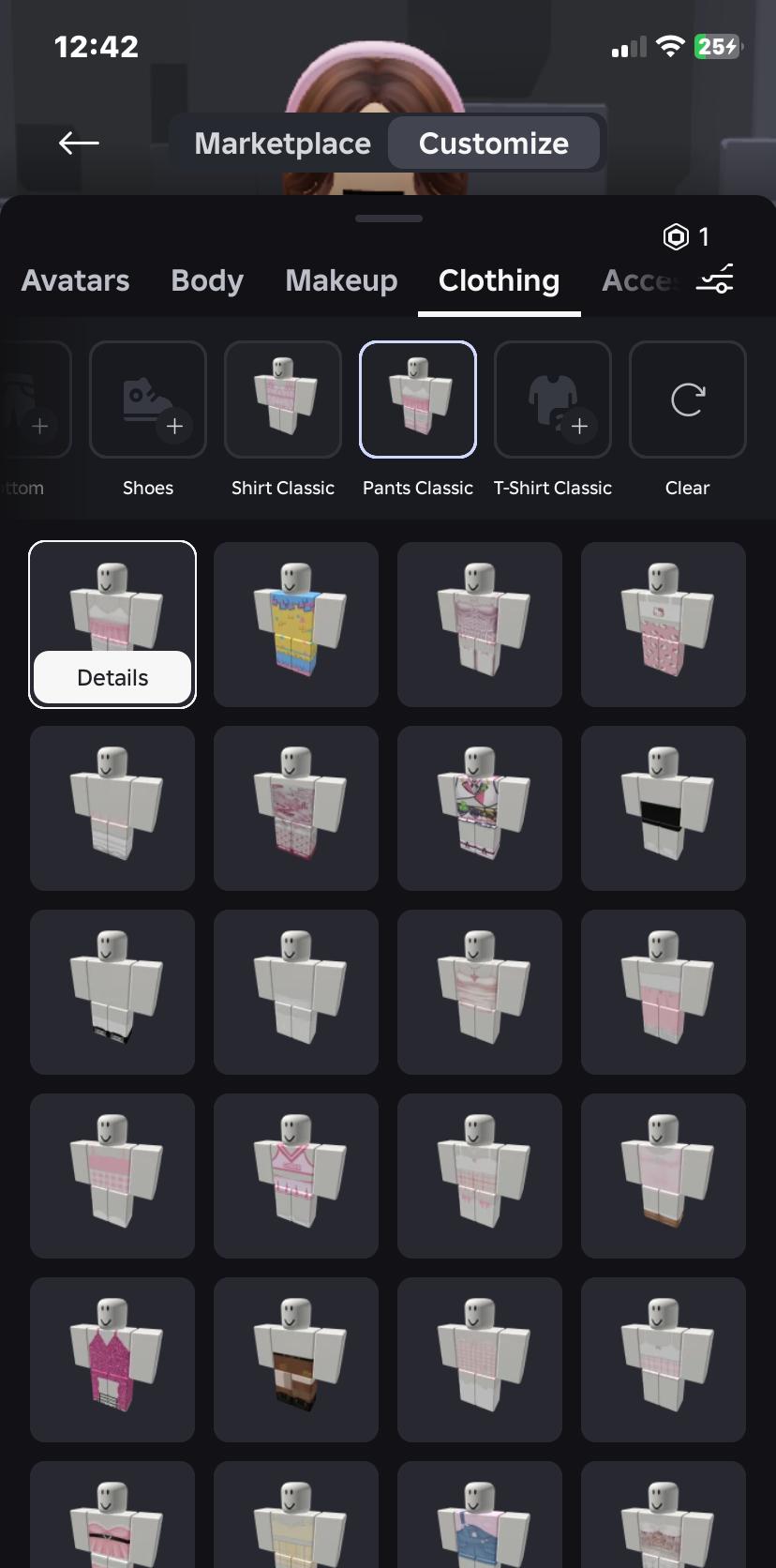Image resolution: width=776 pixels, height=1568 pixels.
Task: Add a T-Shirt Classic item
Action: 553,400
